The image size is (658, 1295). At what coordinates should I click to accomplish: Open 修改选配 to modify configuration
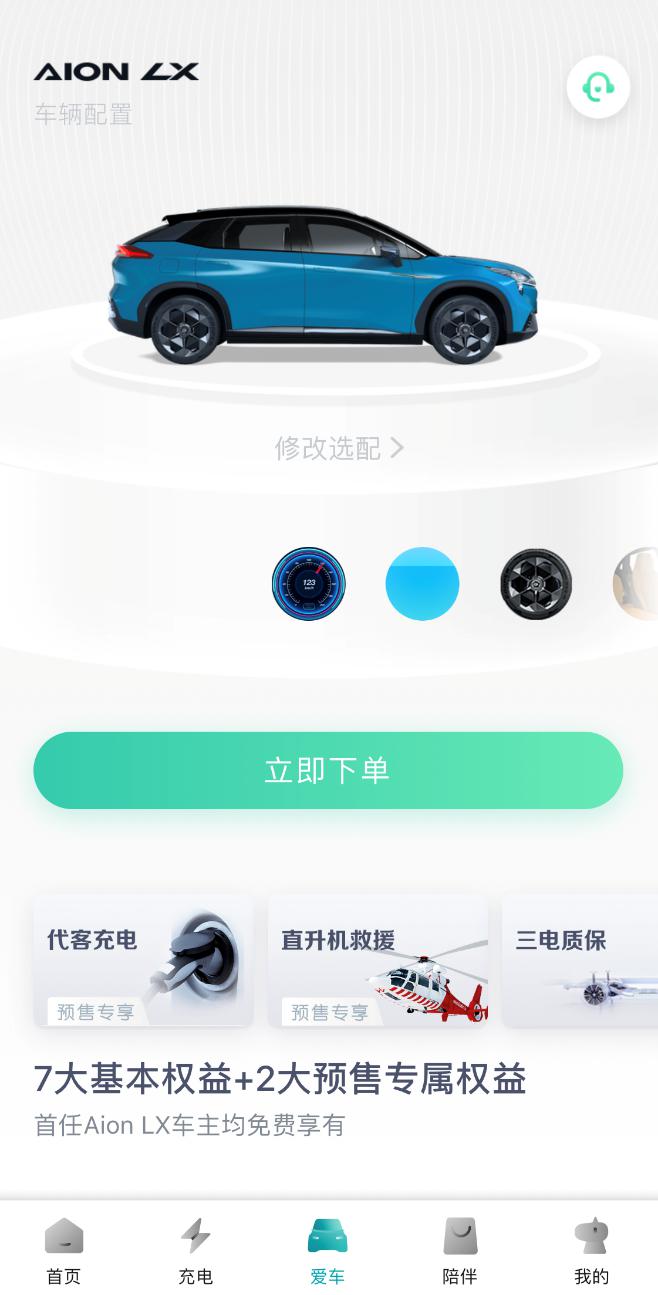click(338, 448)
